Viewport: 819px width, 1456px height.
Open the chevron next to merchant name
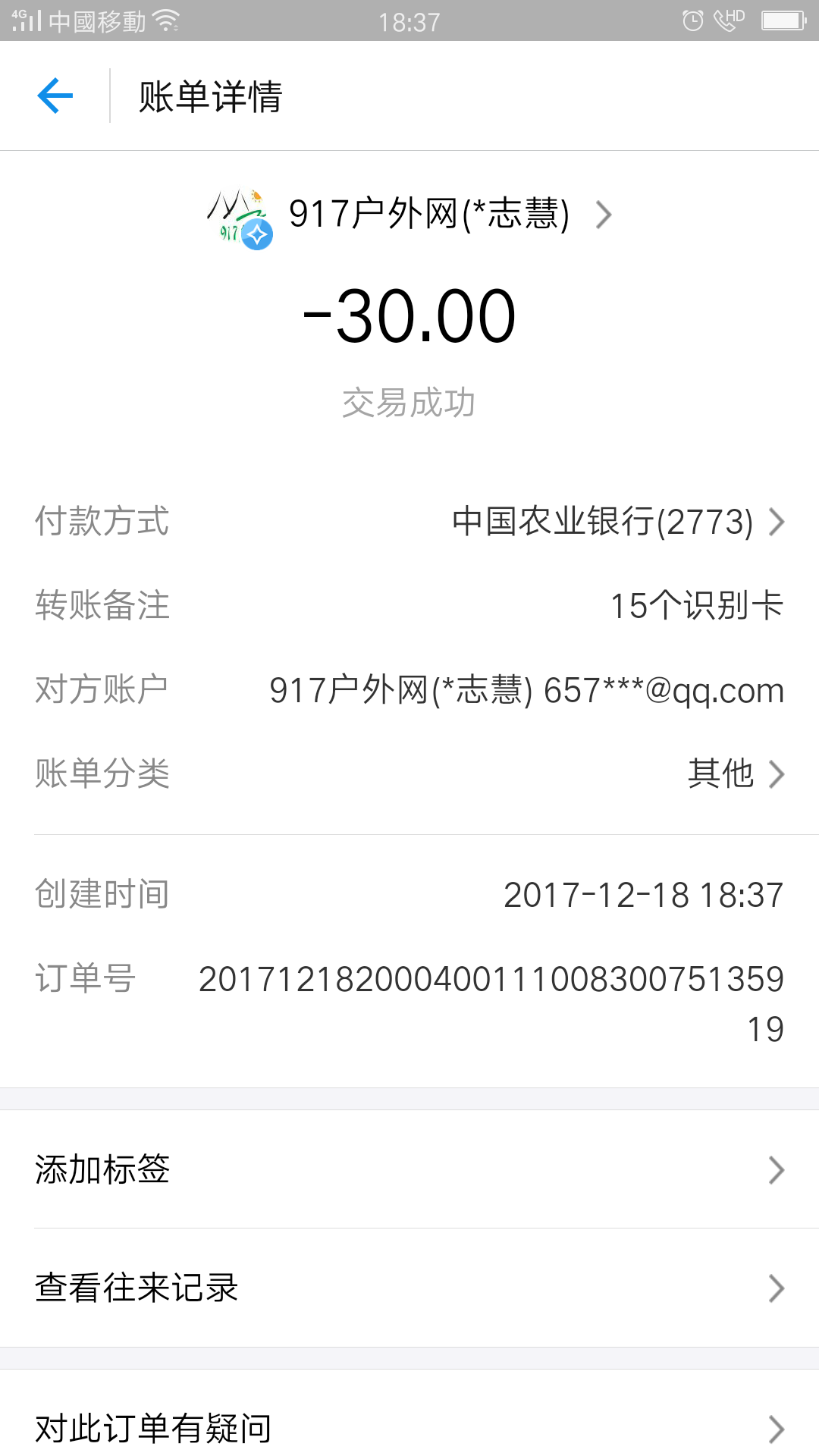[604, 215]
